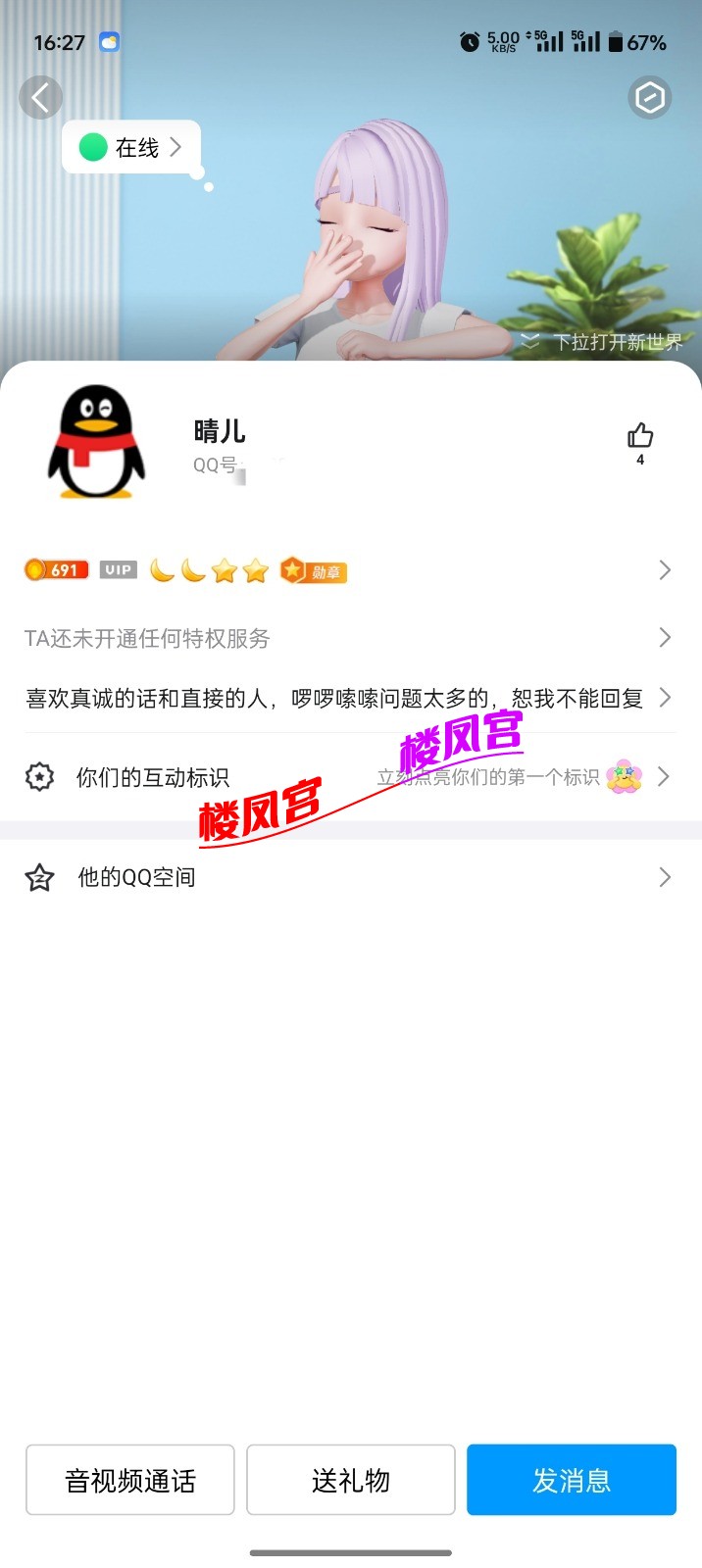Image resolution: width=702 pixels, height=1568 pixels.
Task: Tap 发消息 to send a message
Action: [572, 1480]
